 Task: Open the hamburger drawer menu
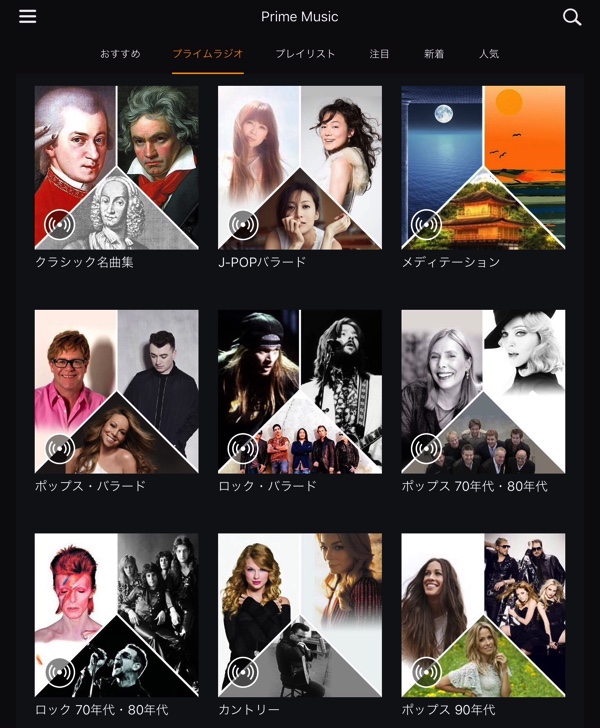tap(28, 17)
